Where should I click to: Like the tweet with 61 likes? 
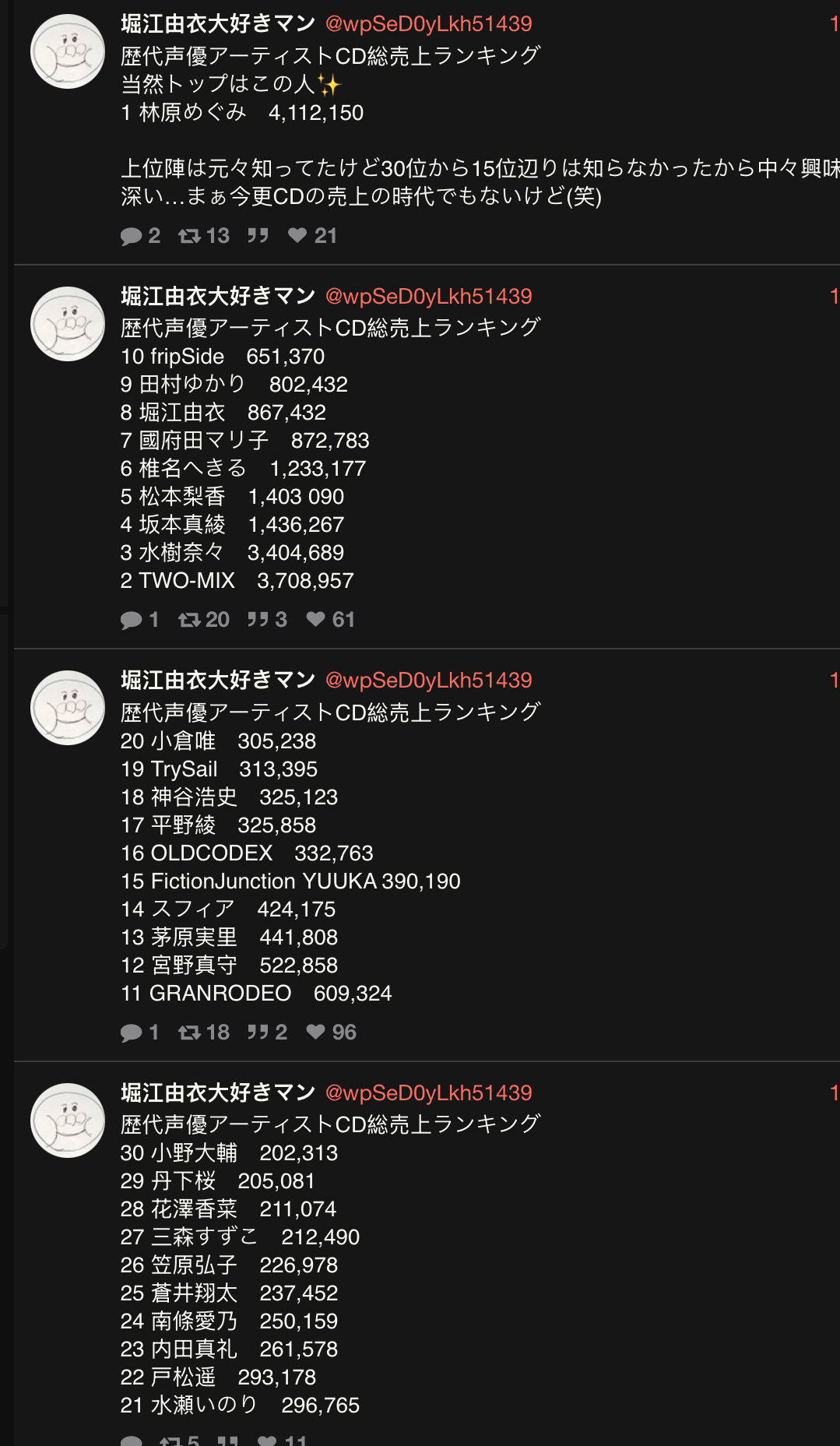pos(330,620)
